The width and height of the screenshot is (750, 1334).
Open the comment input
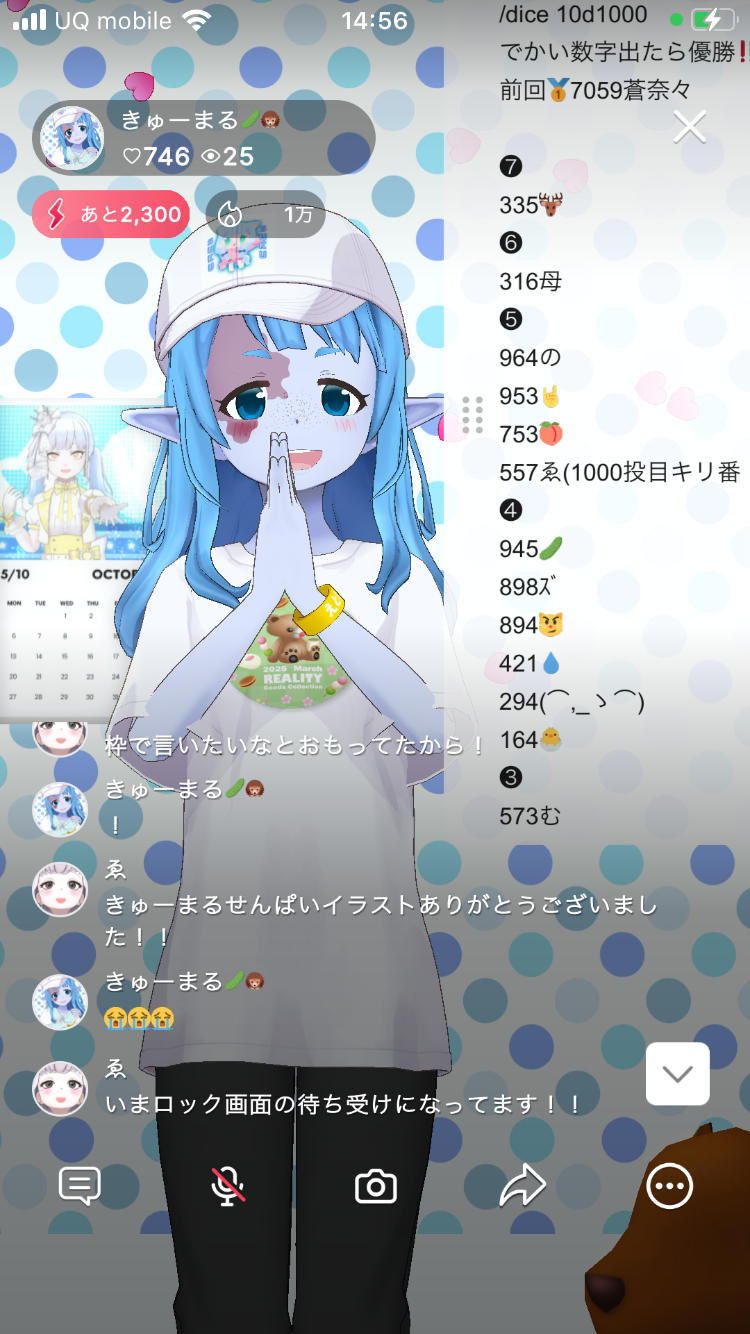point(80,1186)
